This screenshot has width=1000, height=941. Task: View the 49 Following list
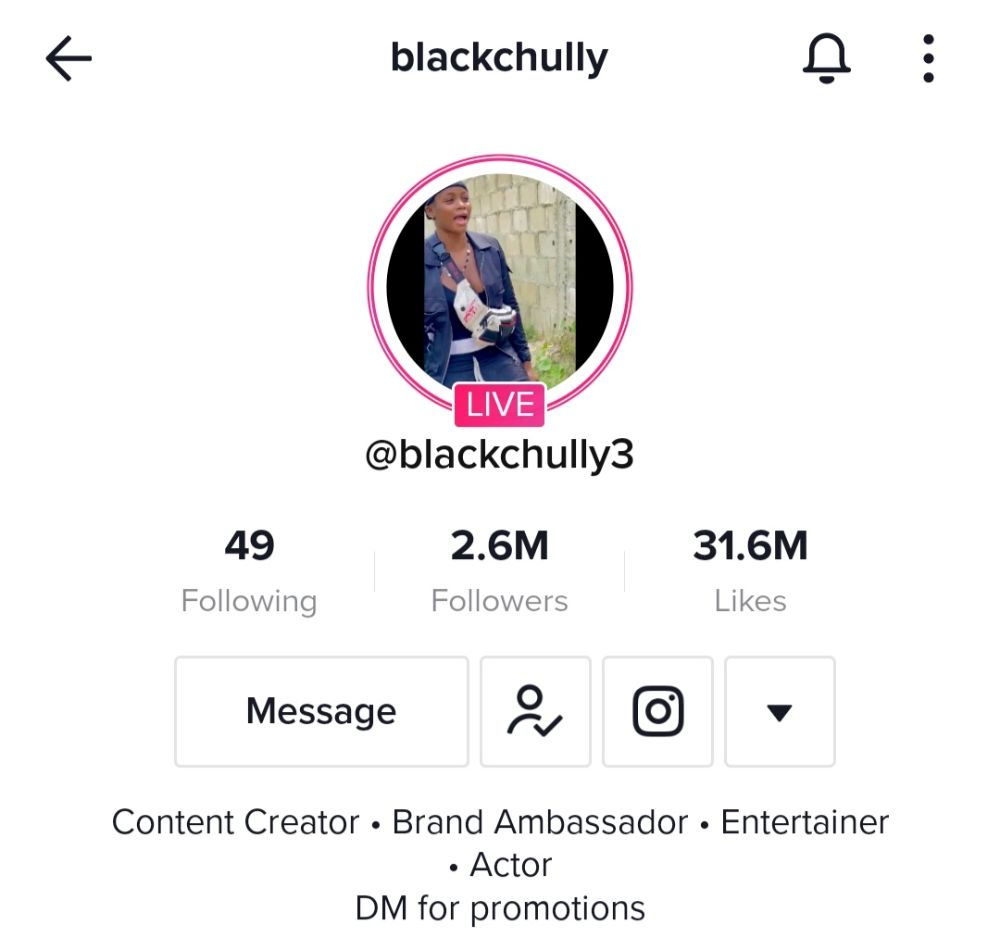(x=249, y=571)
